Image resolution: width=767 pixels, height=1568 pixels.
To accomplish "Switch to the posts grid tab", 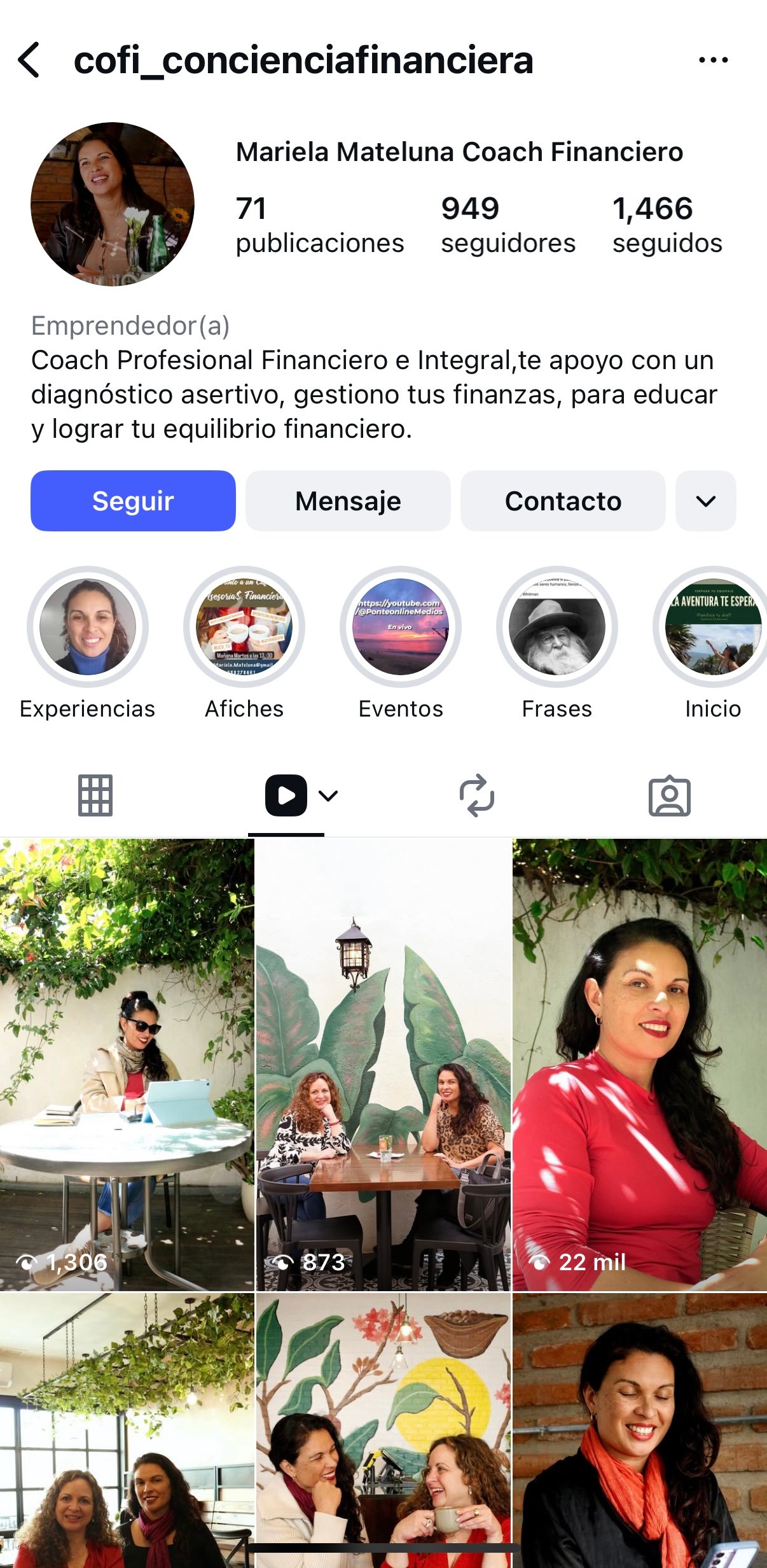I will click(x=95, y=795).
